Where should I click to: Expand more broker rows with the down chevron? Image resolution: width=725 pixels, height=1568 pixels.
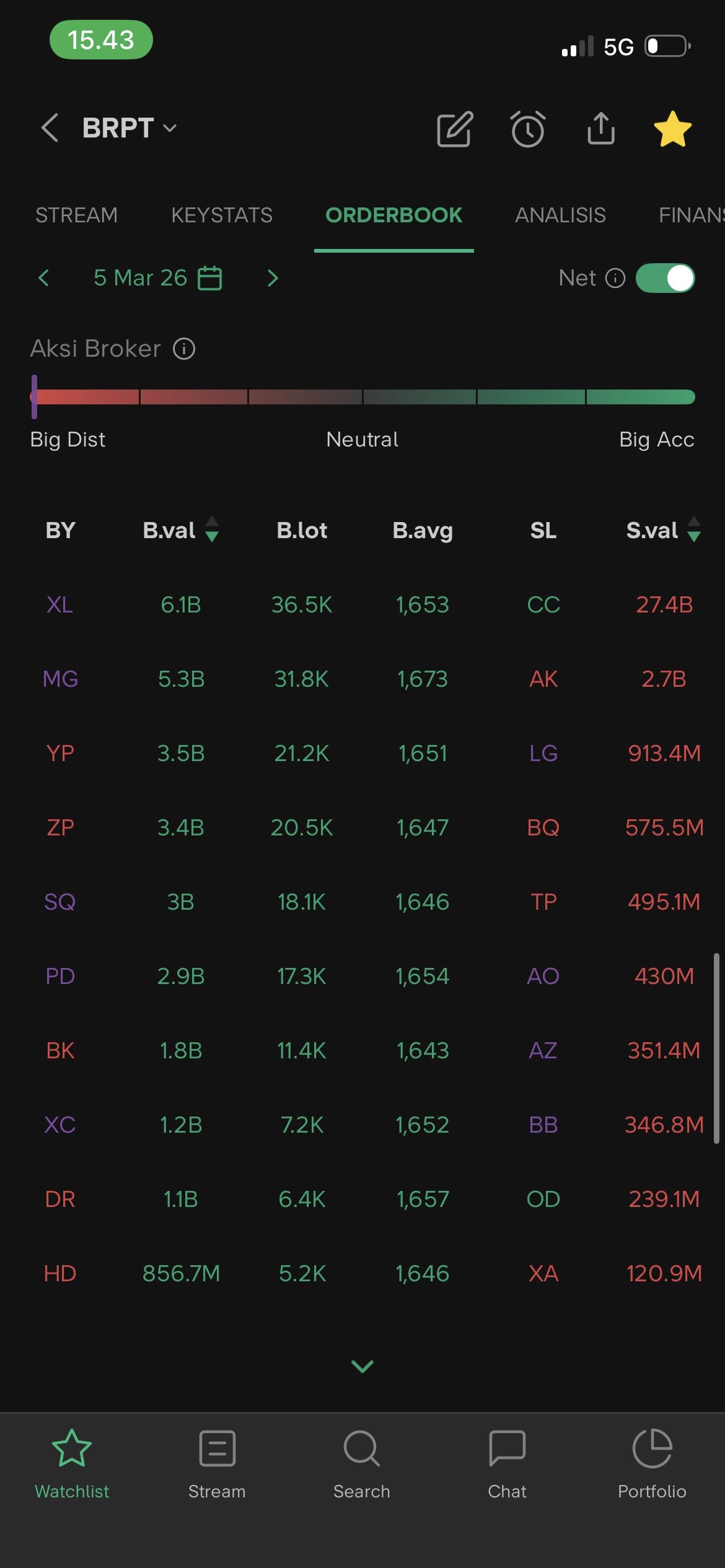[362, 1365]
